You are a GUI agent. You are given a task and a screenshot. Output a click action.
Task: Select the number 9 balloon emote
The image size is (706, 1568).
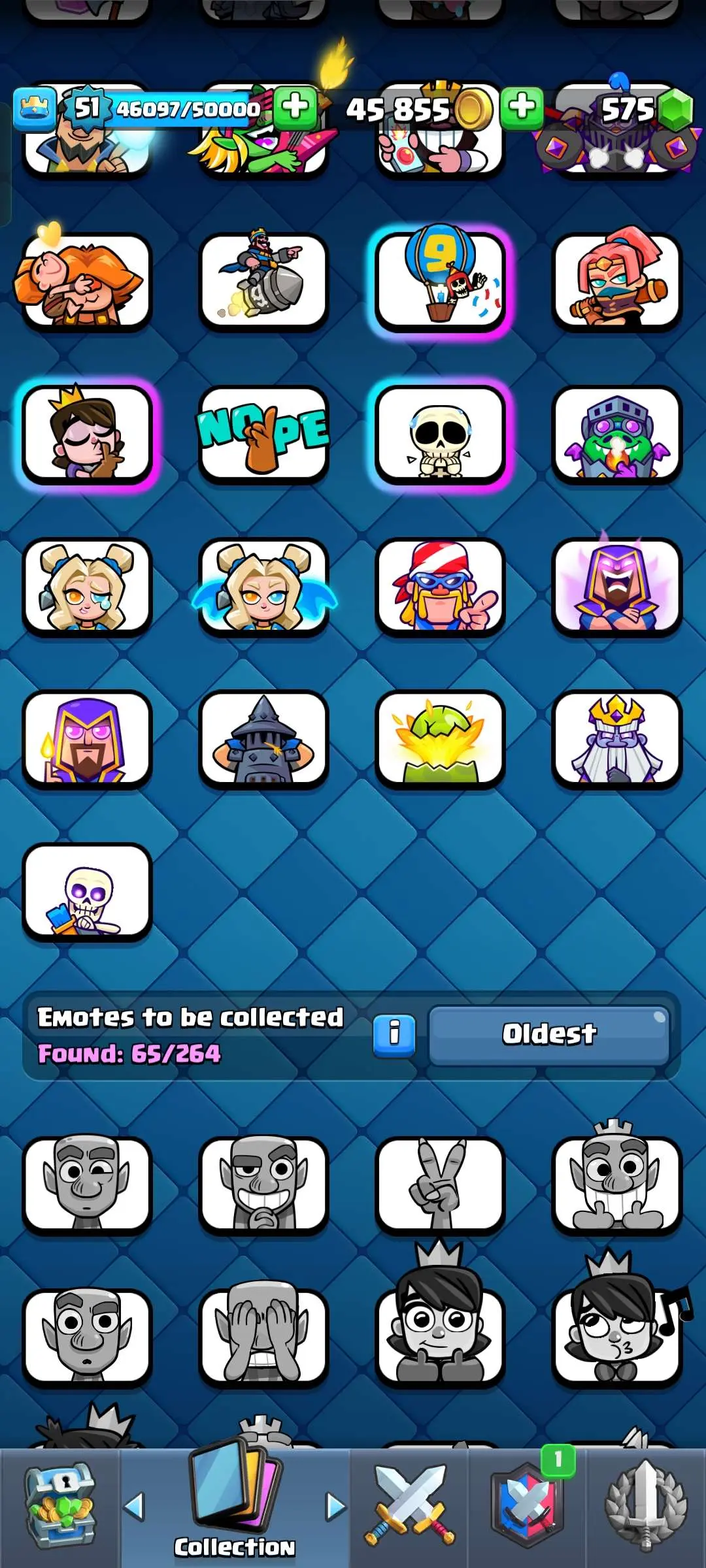[441, 281]
